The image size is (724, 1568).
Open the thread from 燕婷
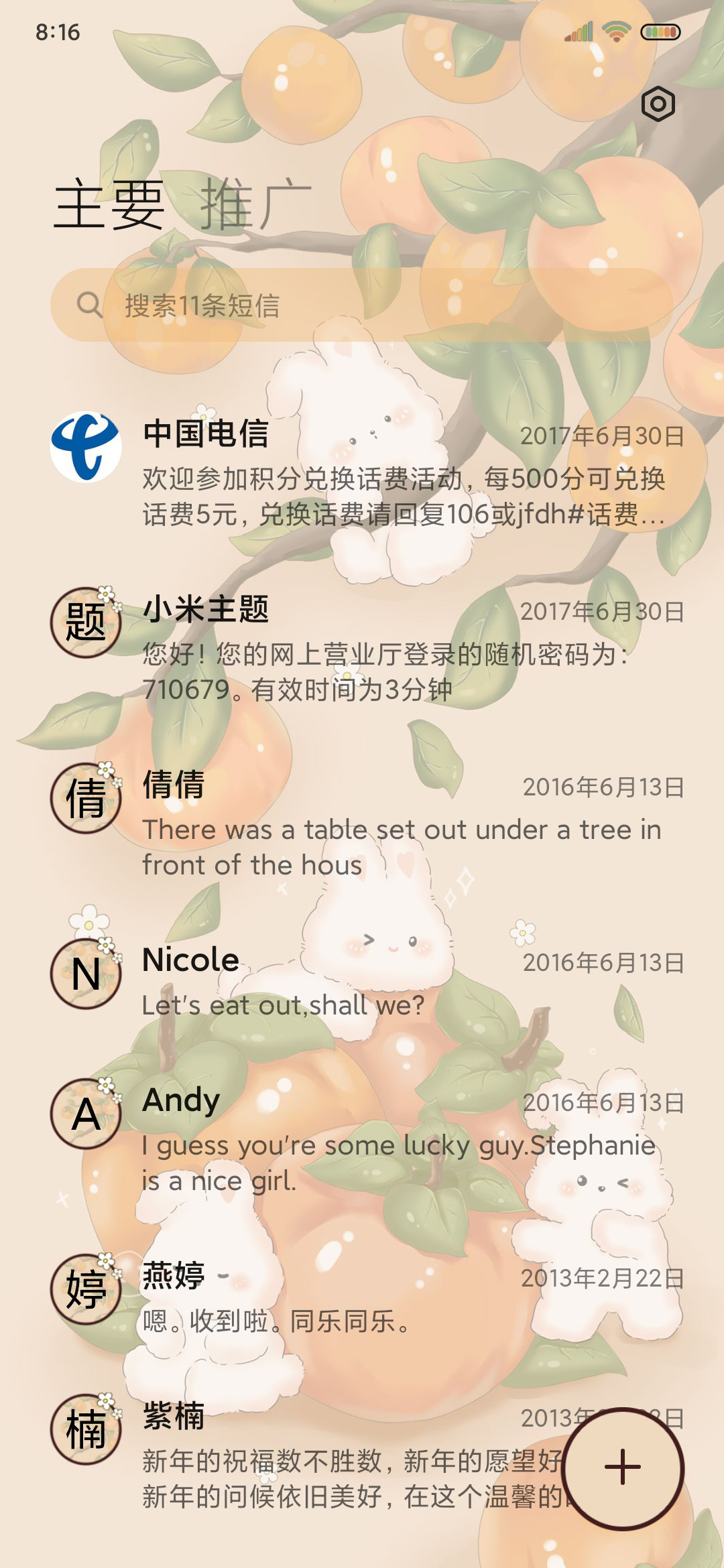(362, 1297)
